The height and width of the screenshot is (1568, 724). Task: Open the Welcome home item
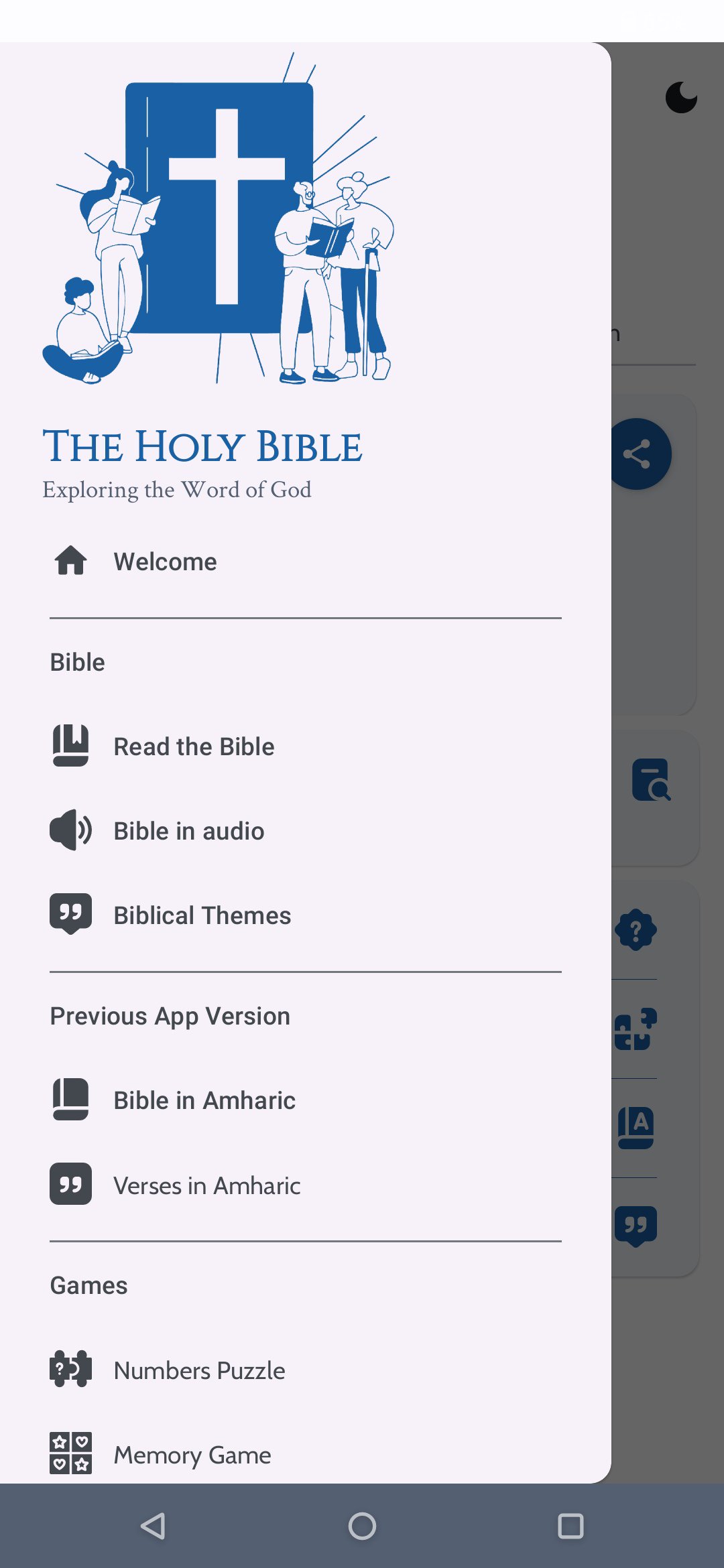[x=165, y=562]
